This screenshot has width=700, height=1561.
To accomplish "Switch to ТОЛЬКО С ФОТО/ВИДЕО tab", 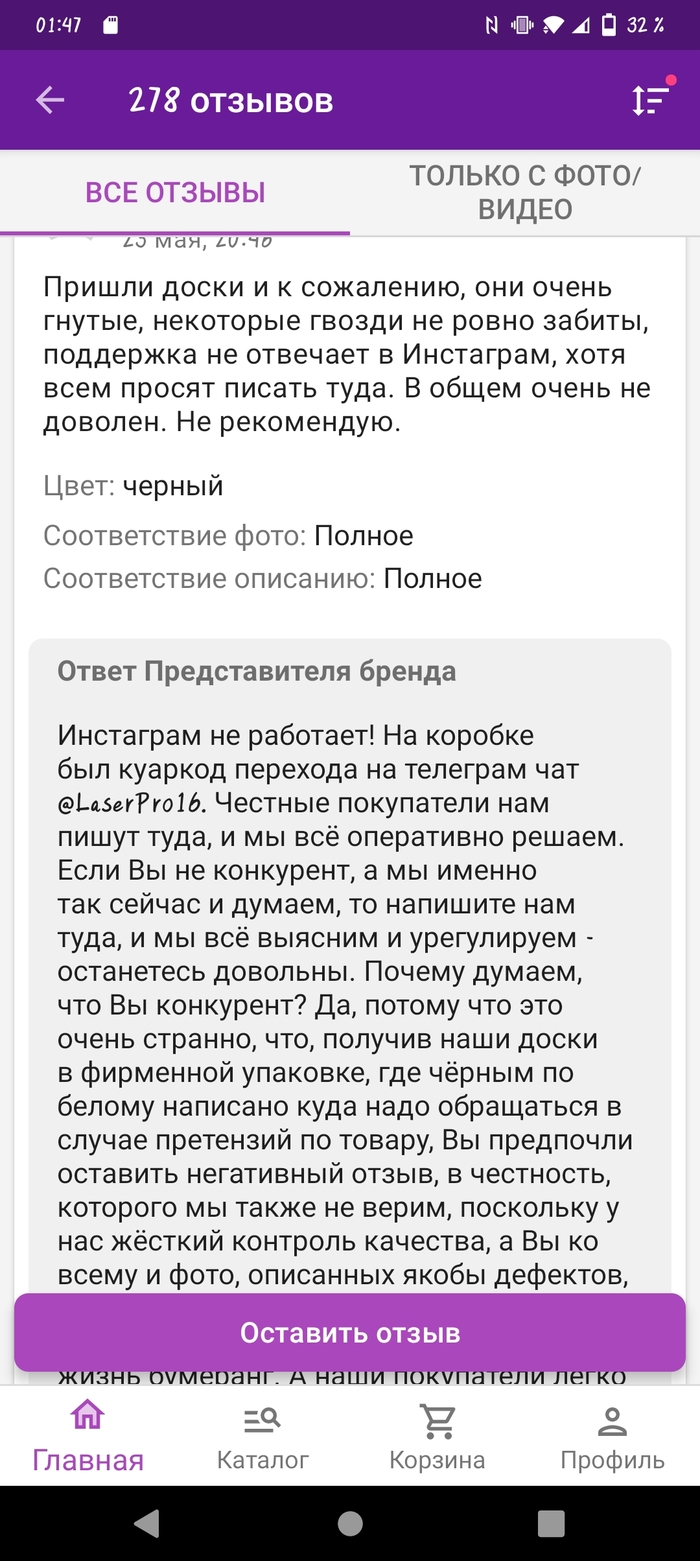I will [x=525, y=192].
